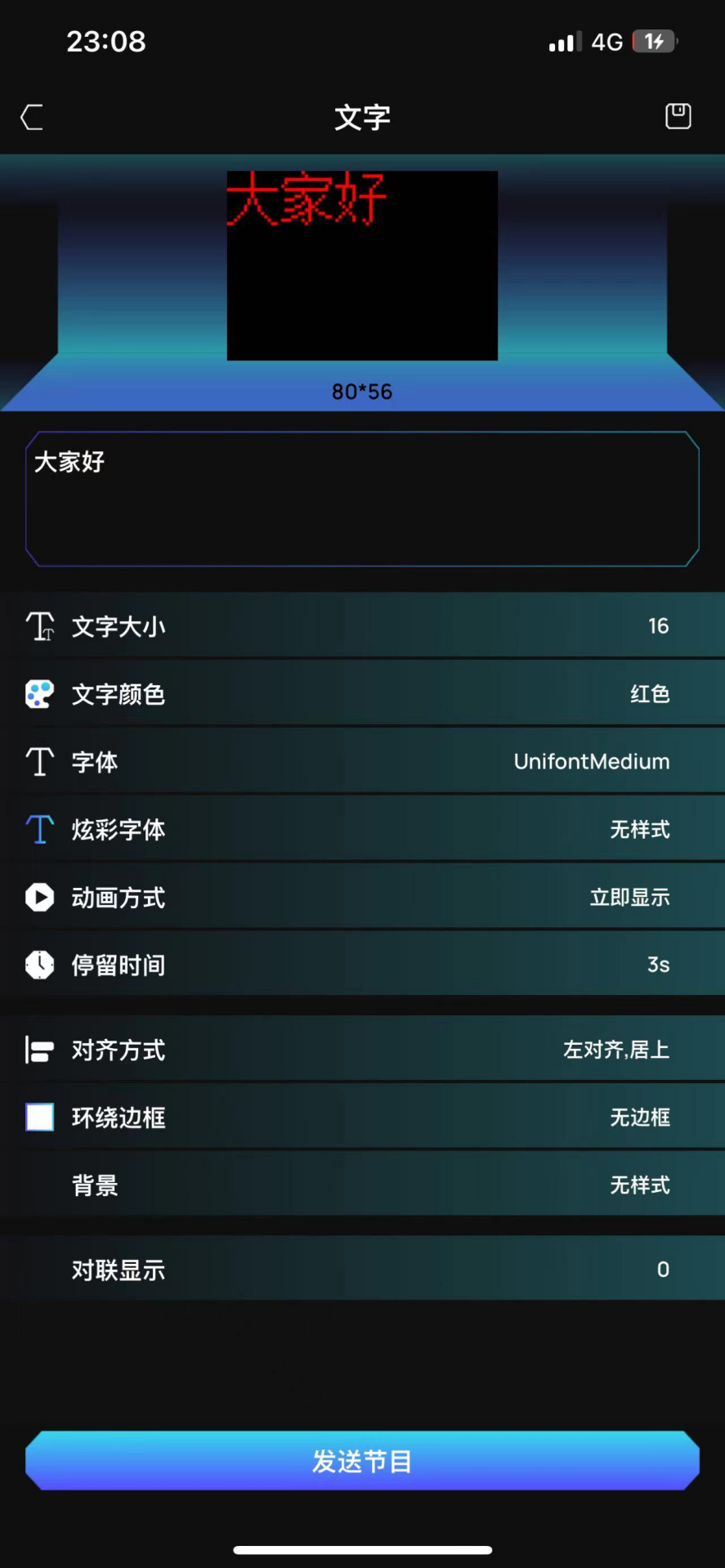
Task: Select the colorful font icon beside 炫彩字体
Action: click(x=39, y=829)
